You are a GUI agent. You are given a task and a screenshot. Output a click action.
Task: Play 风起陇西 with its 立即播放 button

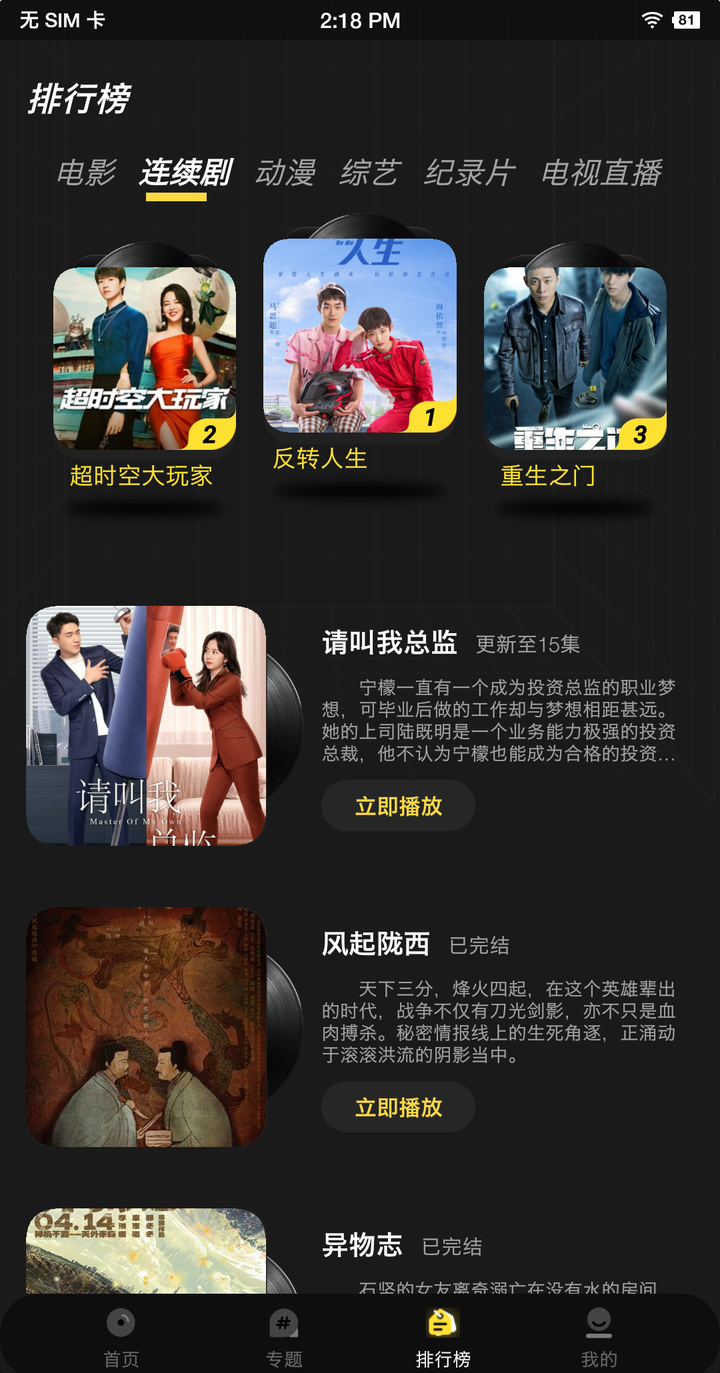click(x=398, y=1107)
